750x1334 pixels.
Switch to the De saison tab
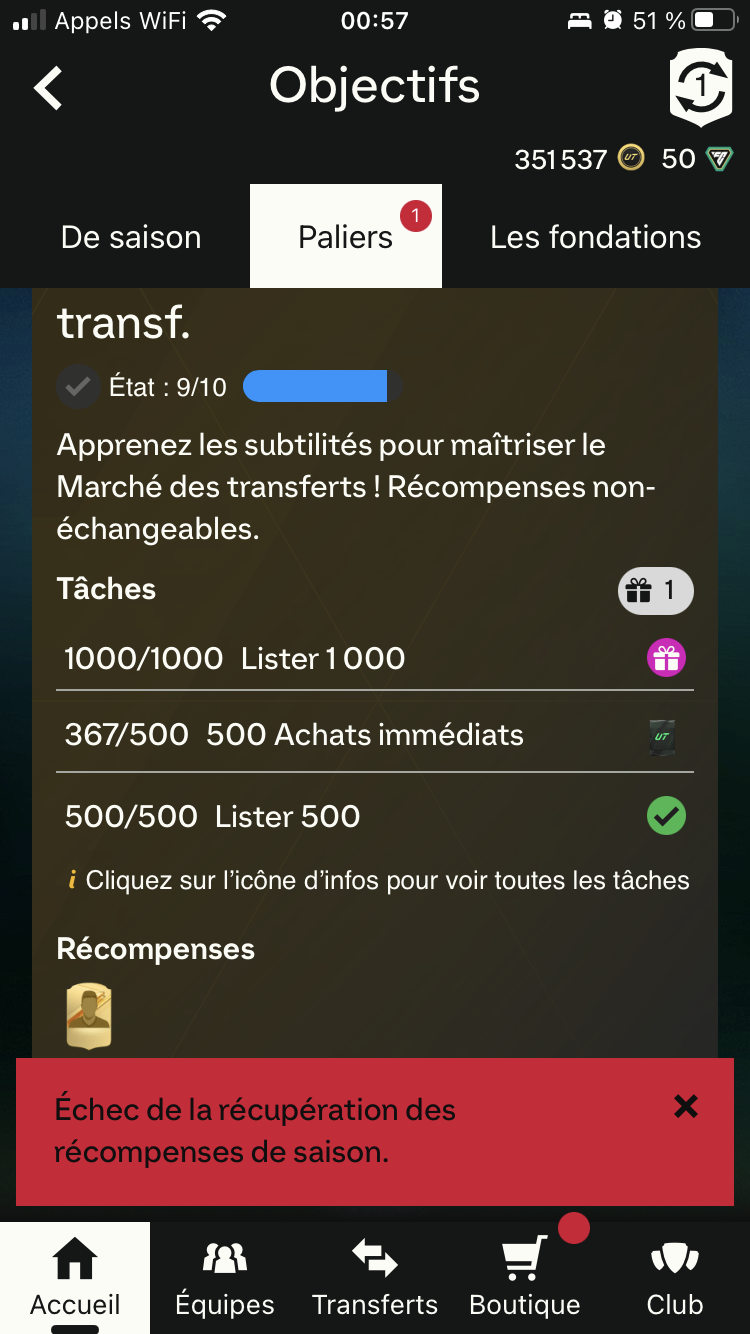pyautogui.click(x=131, y=237)
